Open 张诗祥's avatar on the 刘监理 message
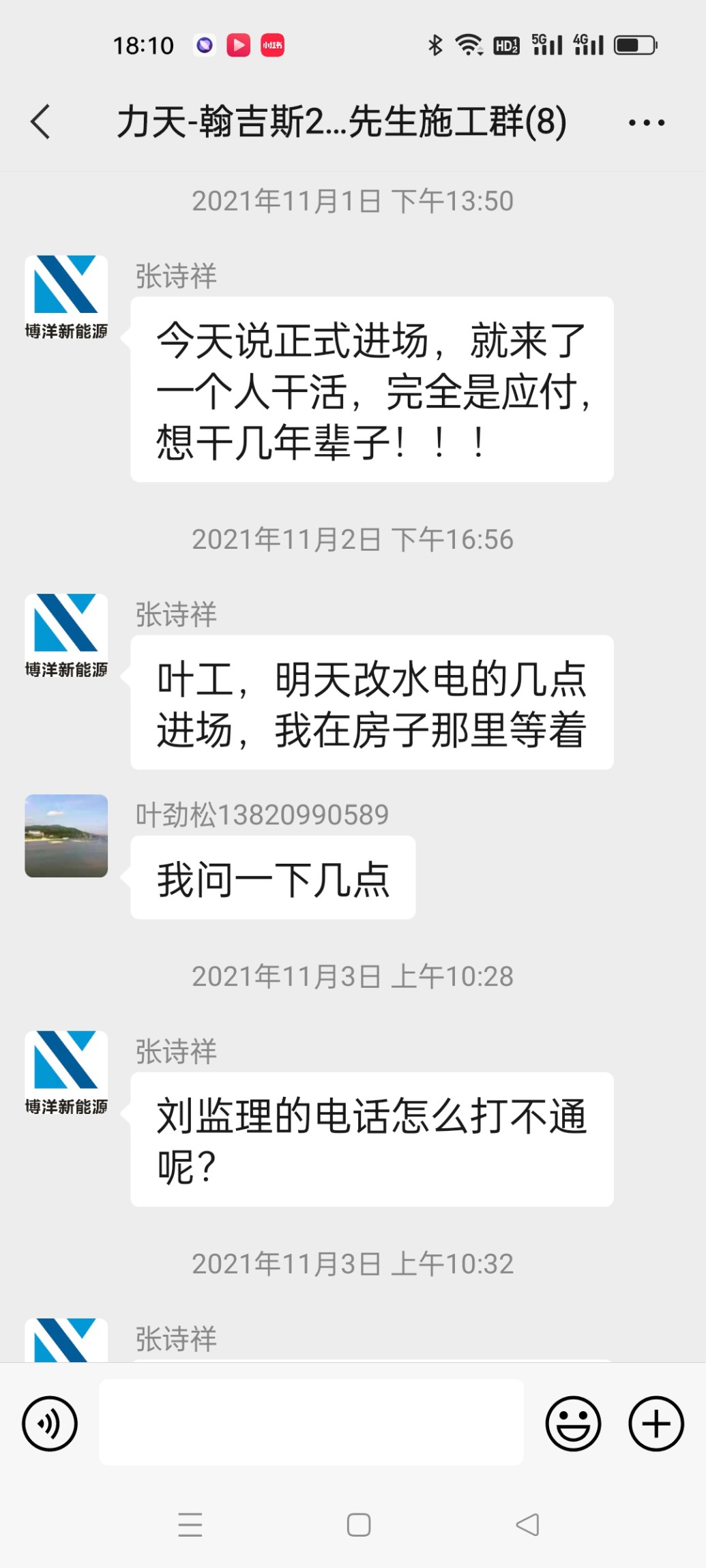 [66, 1072]
